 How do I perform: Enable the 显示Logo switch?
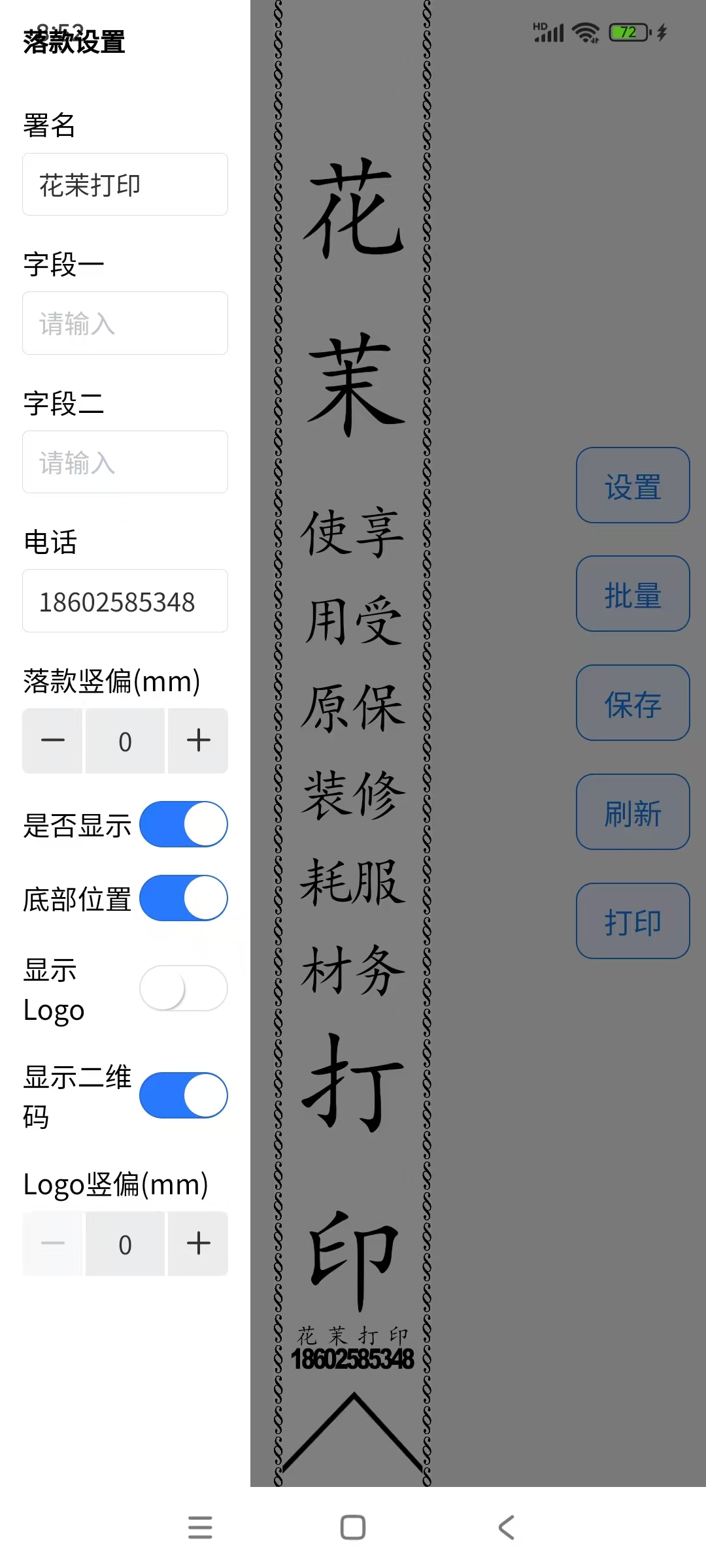click(184, 988)
